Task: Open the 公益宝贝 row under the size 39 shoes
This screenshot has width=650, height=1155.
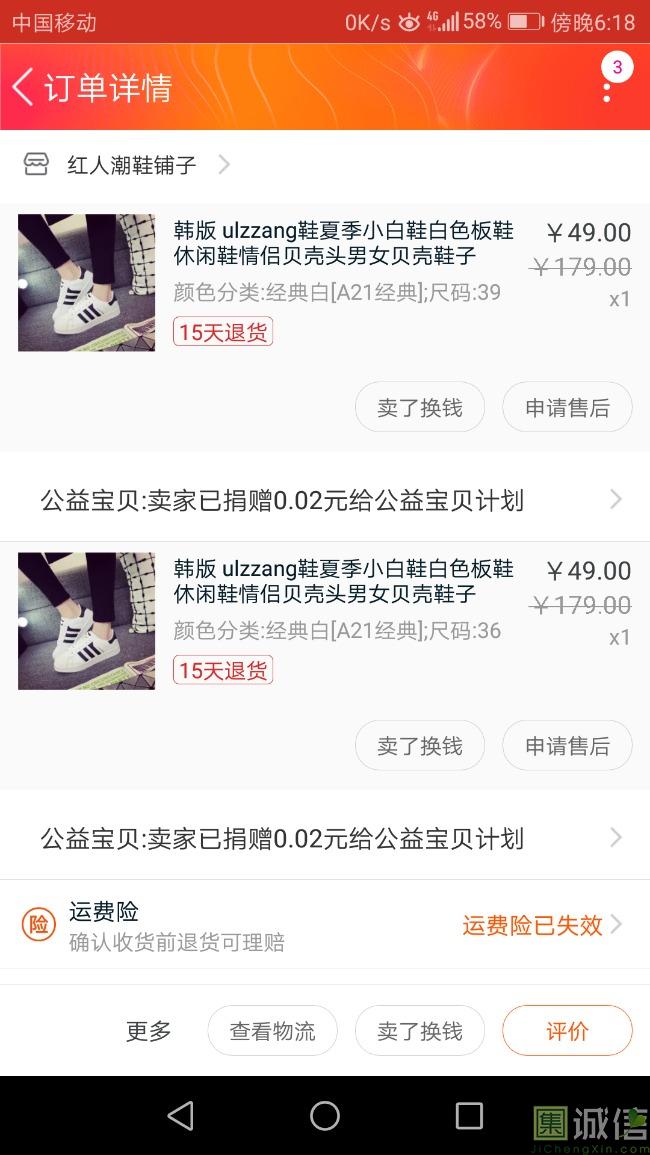Action: click(x=325, y=500)
